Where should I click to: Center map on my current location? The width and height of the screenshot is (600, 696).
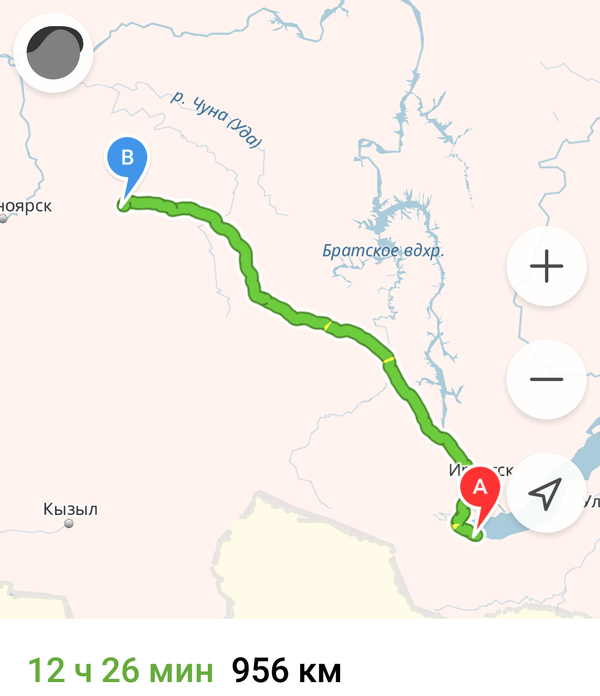[545, 493]
